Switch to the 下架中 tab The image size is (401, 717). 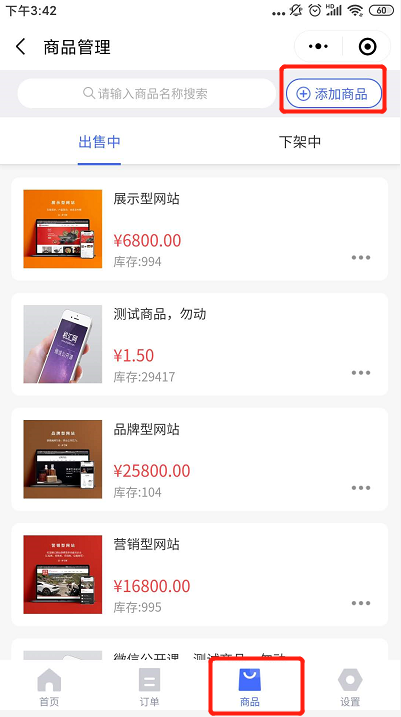coord(300,142)
